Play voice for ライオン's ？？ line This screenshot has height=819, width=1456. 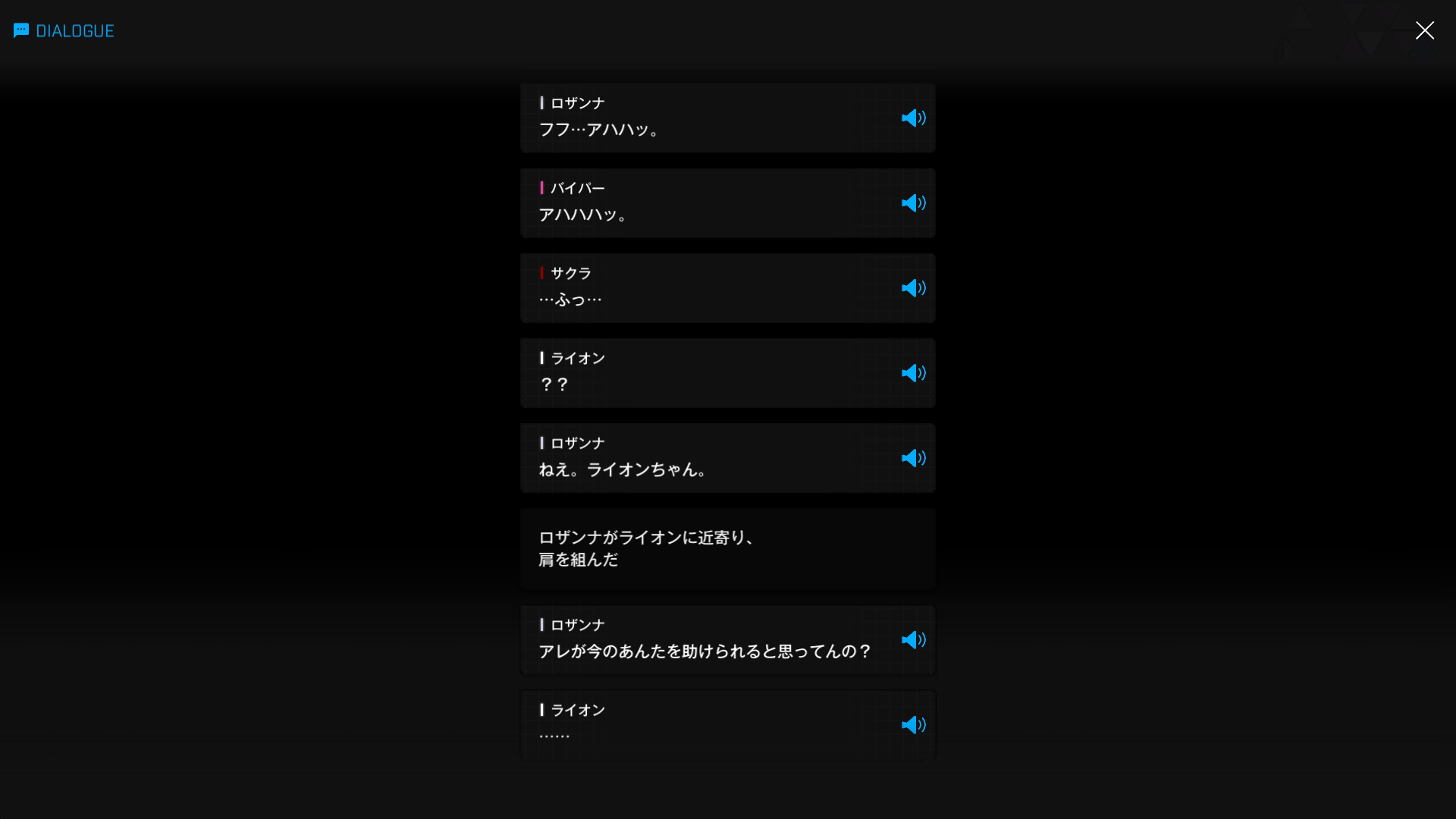913,373
